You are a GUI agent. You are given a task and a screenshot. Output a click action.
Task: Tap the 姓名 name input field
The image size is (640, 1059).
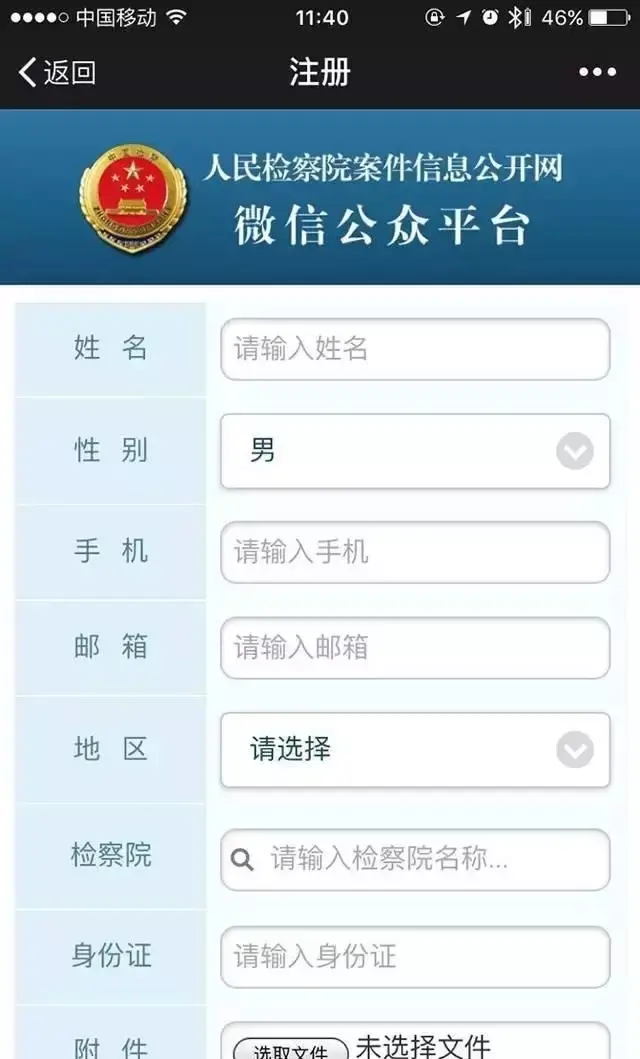coord(415,349)
